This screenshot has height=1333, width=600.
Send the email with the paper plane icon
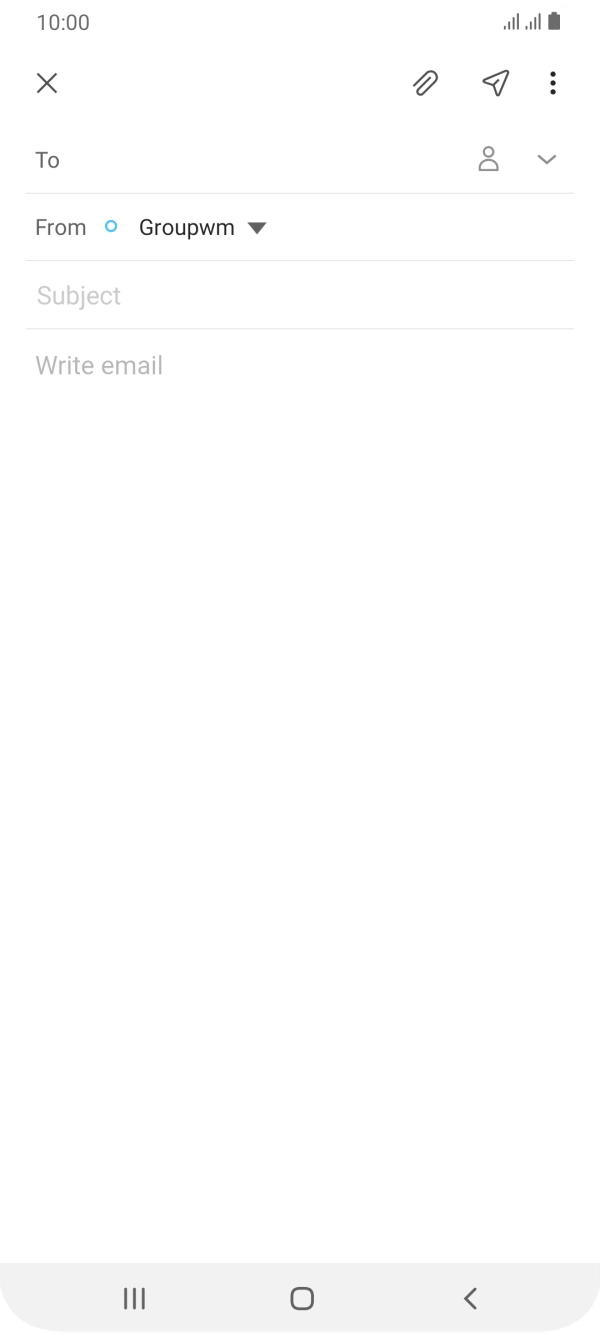495,83
